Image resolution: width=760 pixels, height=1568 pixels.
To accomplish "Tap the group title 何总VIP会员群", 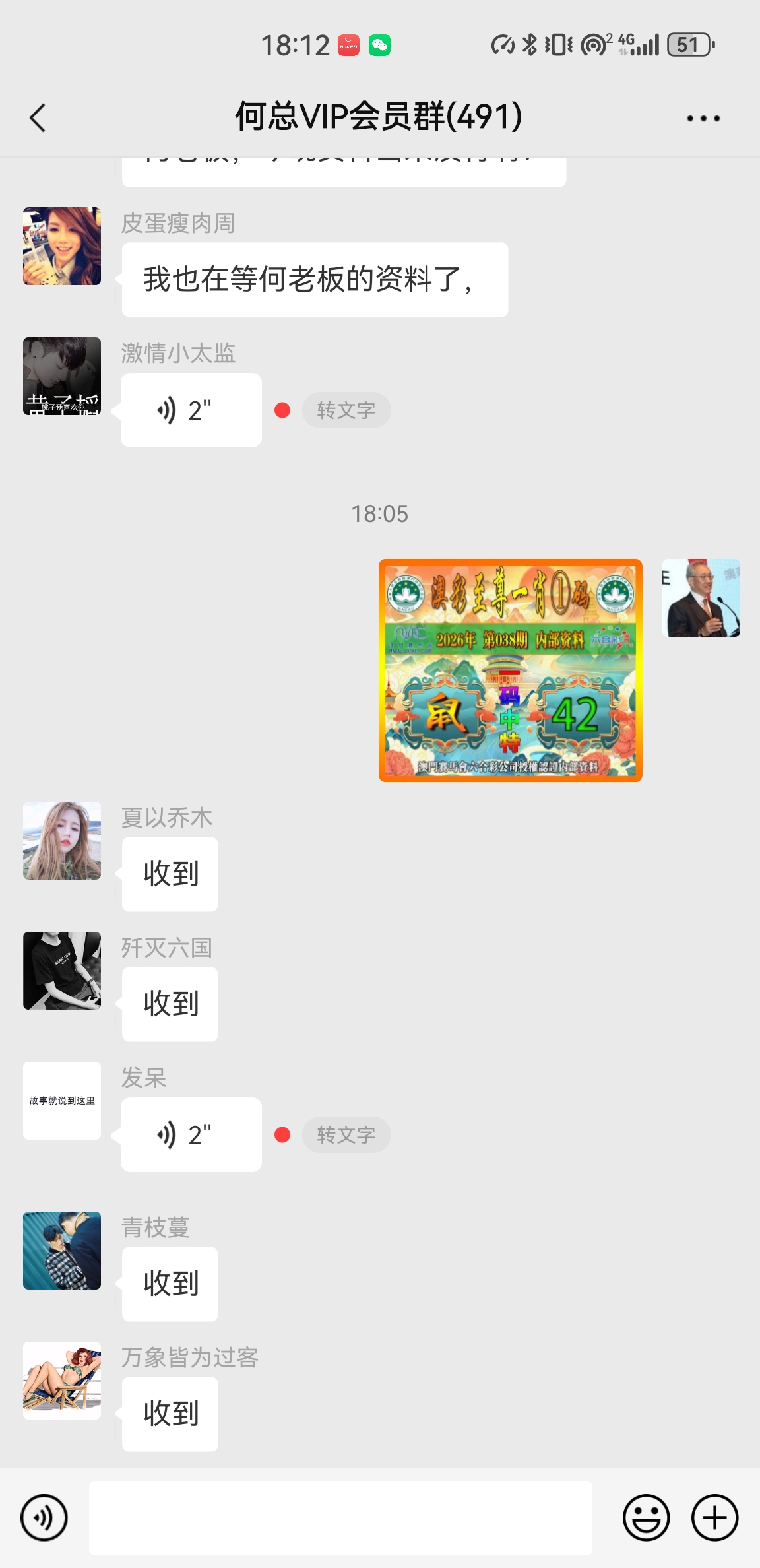I will click(x=379, y=118).
